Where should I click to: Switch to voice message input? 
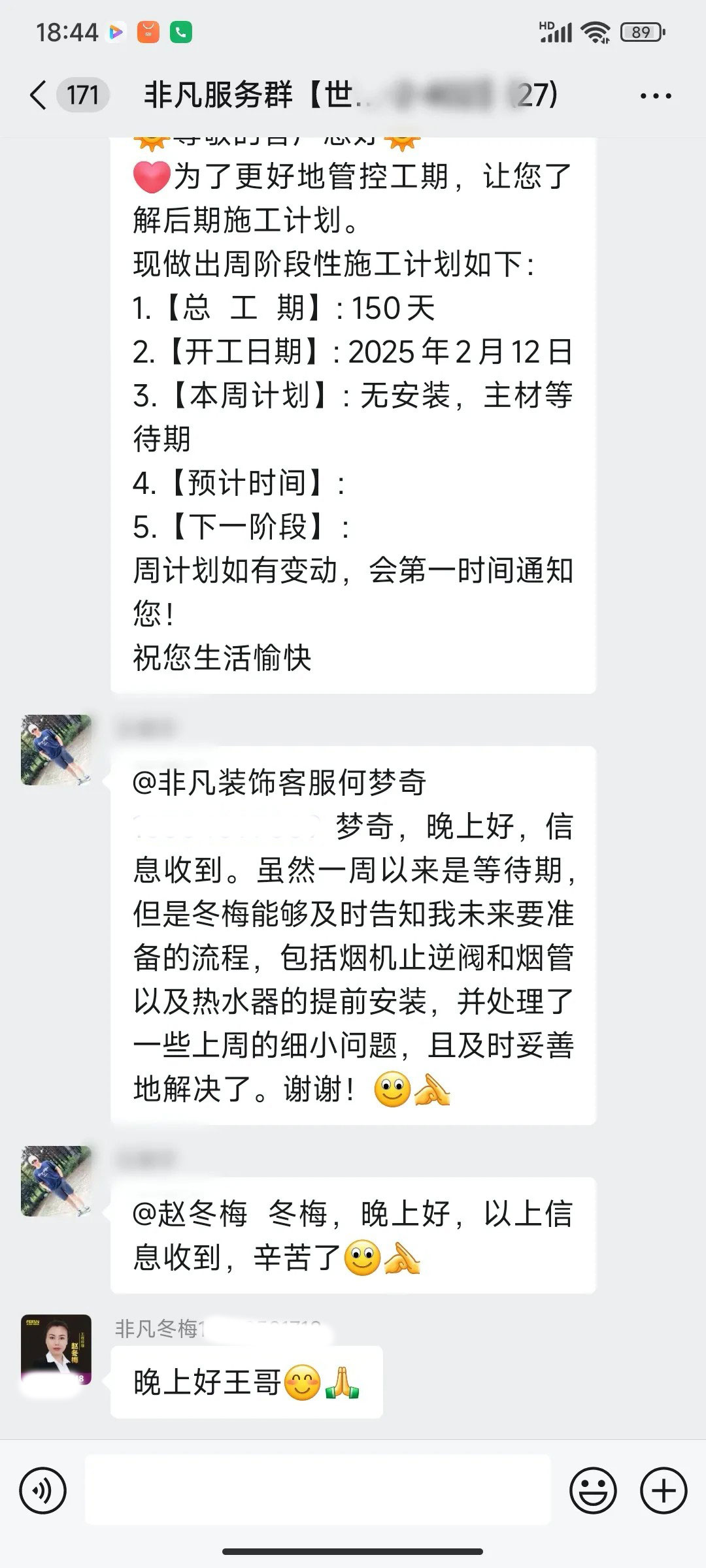(42, 1491)
